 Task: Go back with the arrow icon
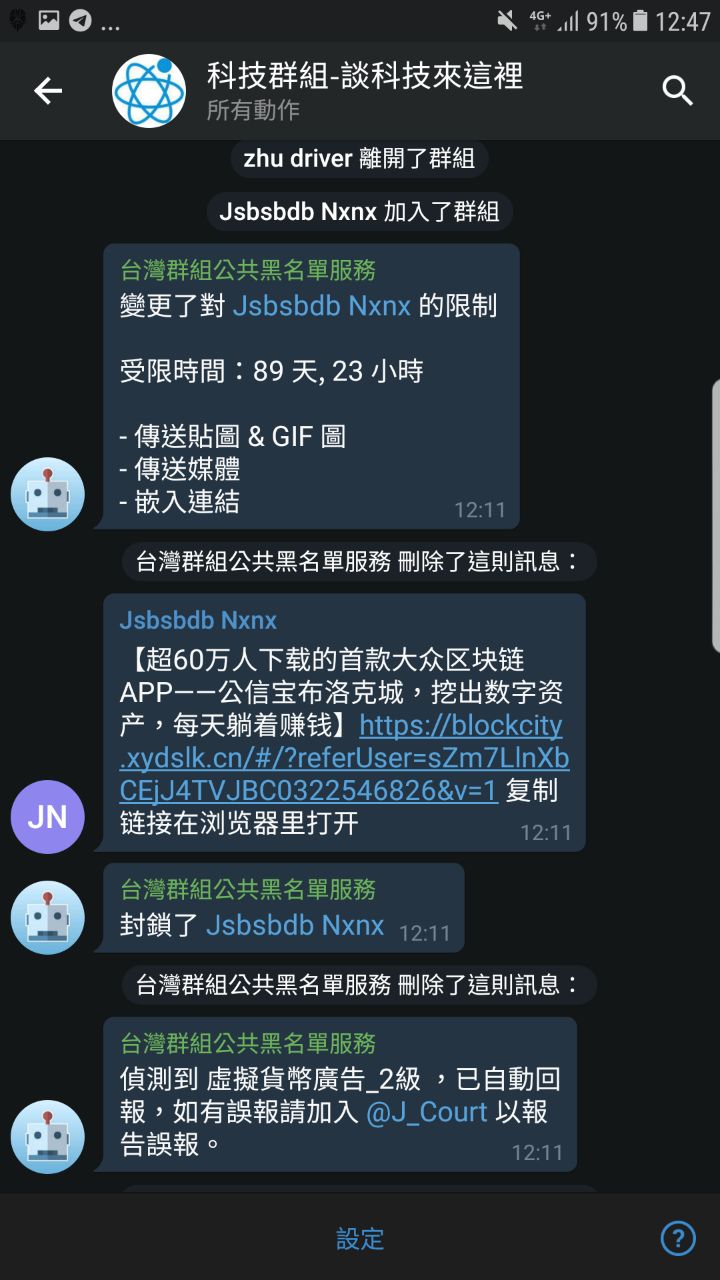click(x=48, y=92)
